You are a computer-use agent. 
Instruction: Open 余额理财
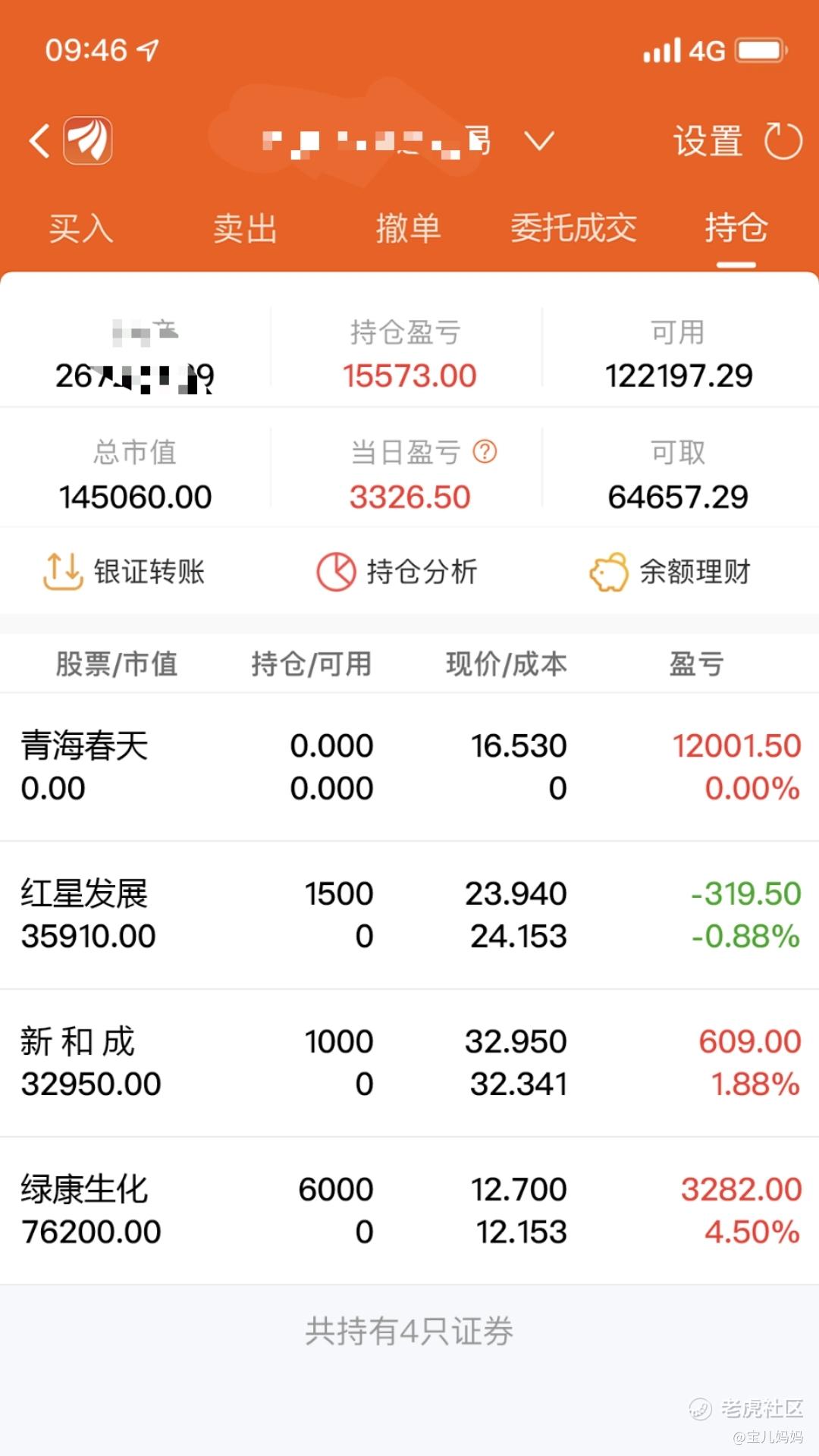coord(670,572)
